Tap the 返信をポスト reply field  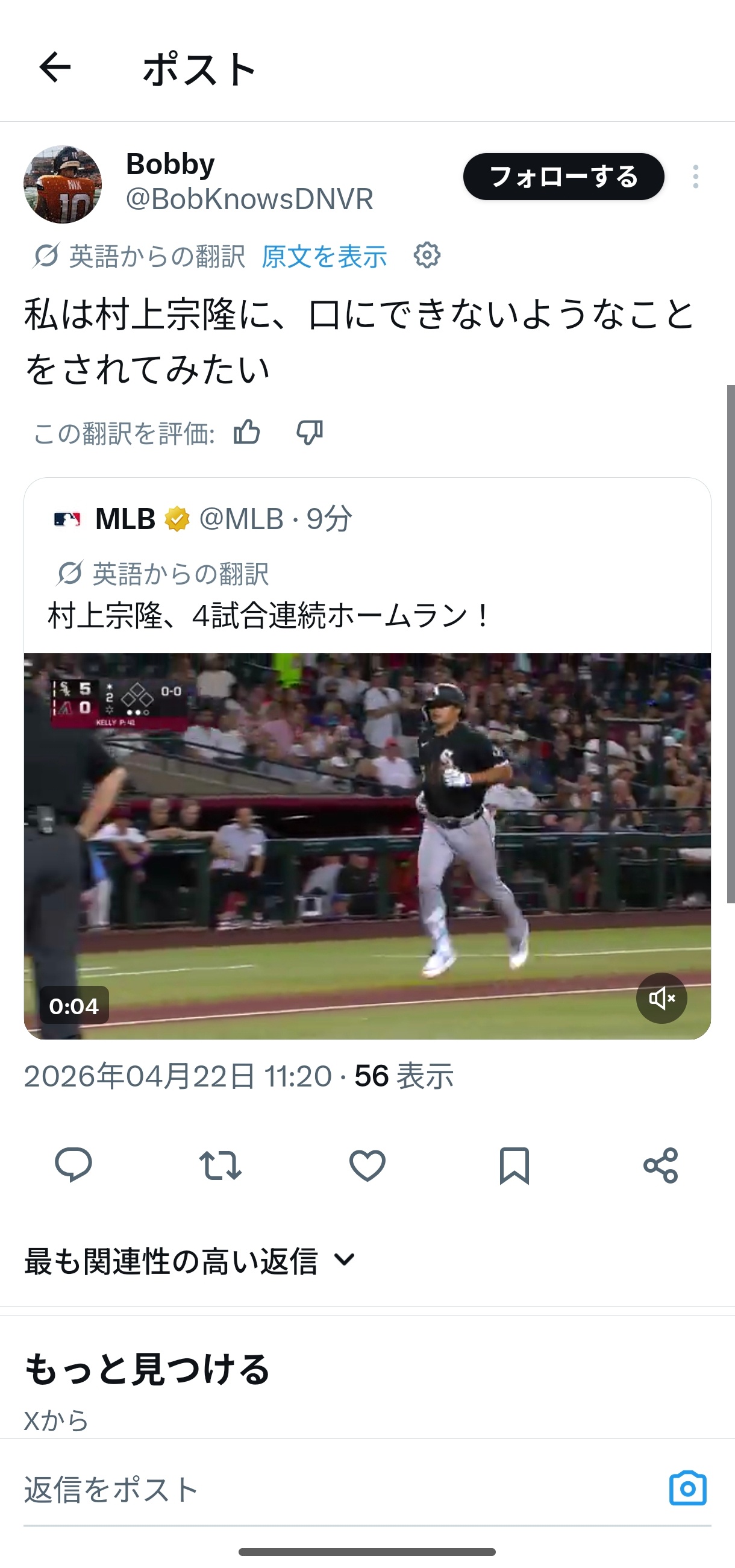(304, 1489)
